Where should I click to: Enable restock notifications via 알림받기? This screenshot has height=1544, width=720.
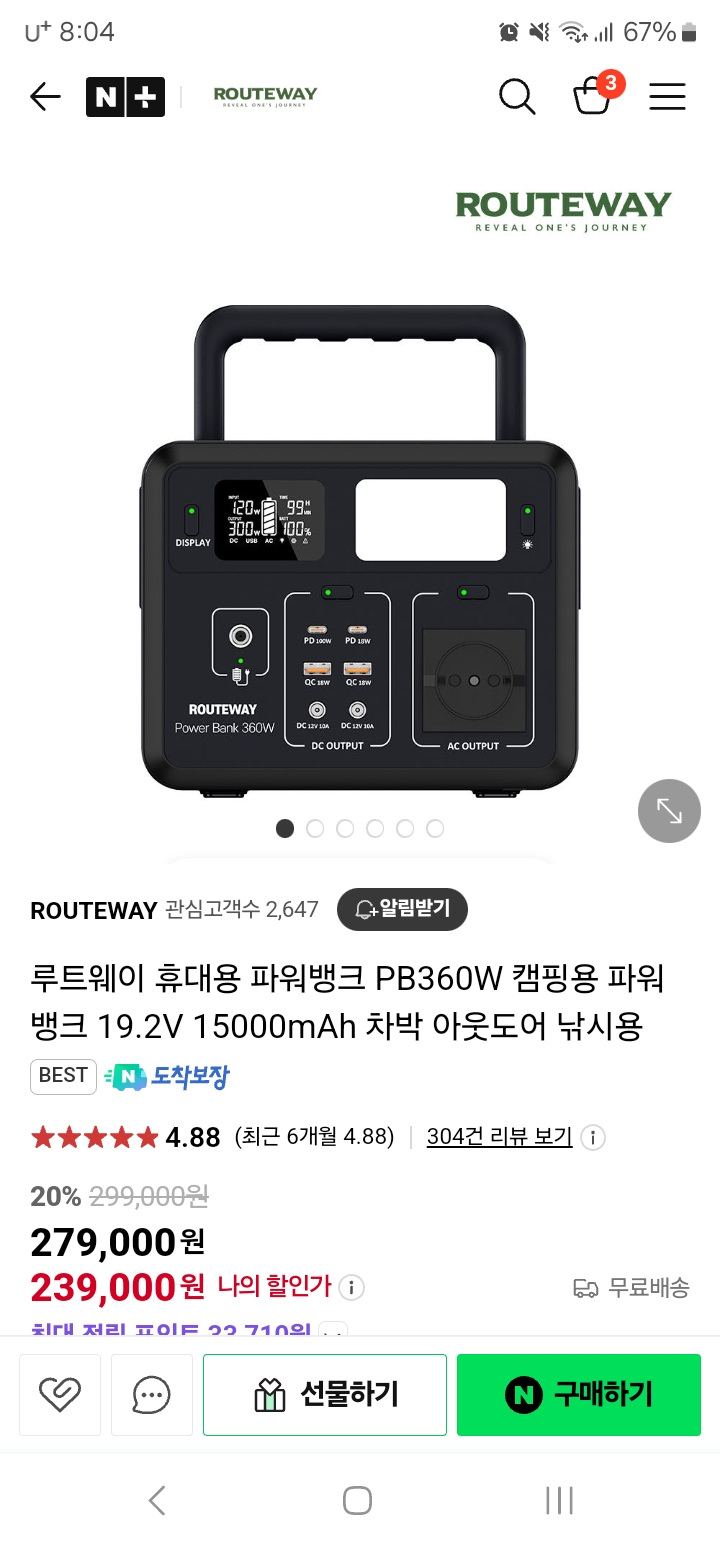(x=402, y=910)
